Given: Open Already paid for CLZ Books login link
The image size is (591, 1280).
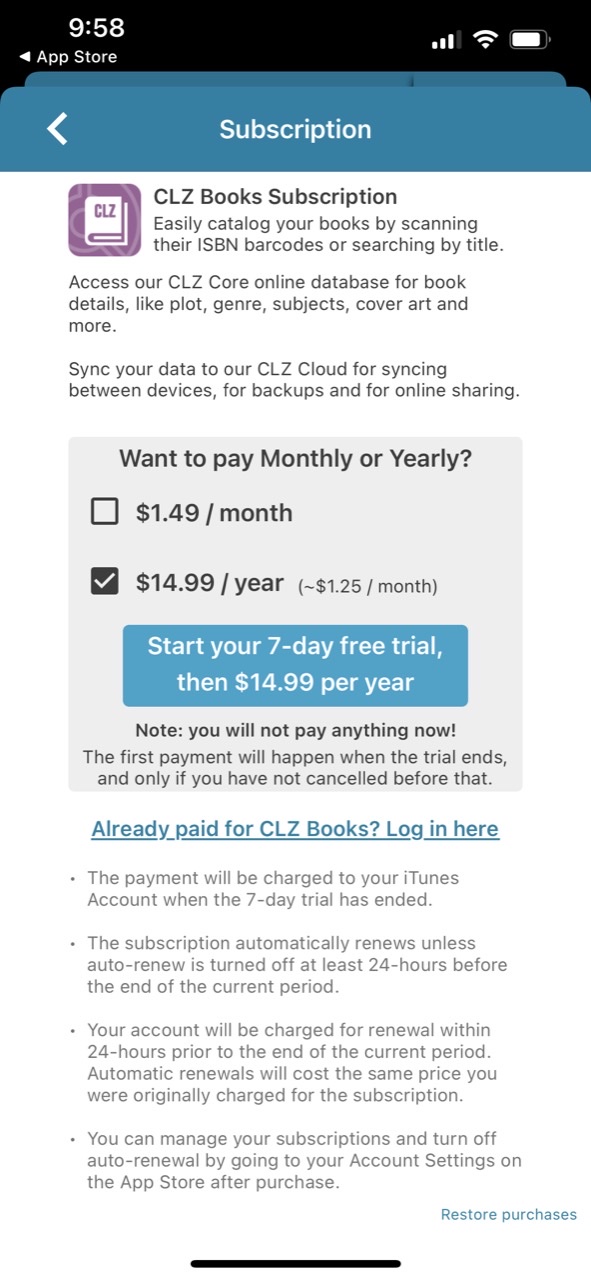Looking at the screenshot, I should click(x=295, y=829).
